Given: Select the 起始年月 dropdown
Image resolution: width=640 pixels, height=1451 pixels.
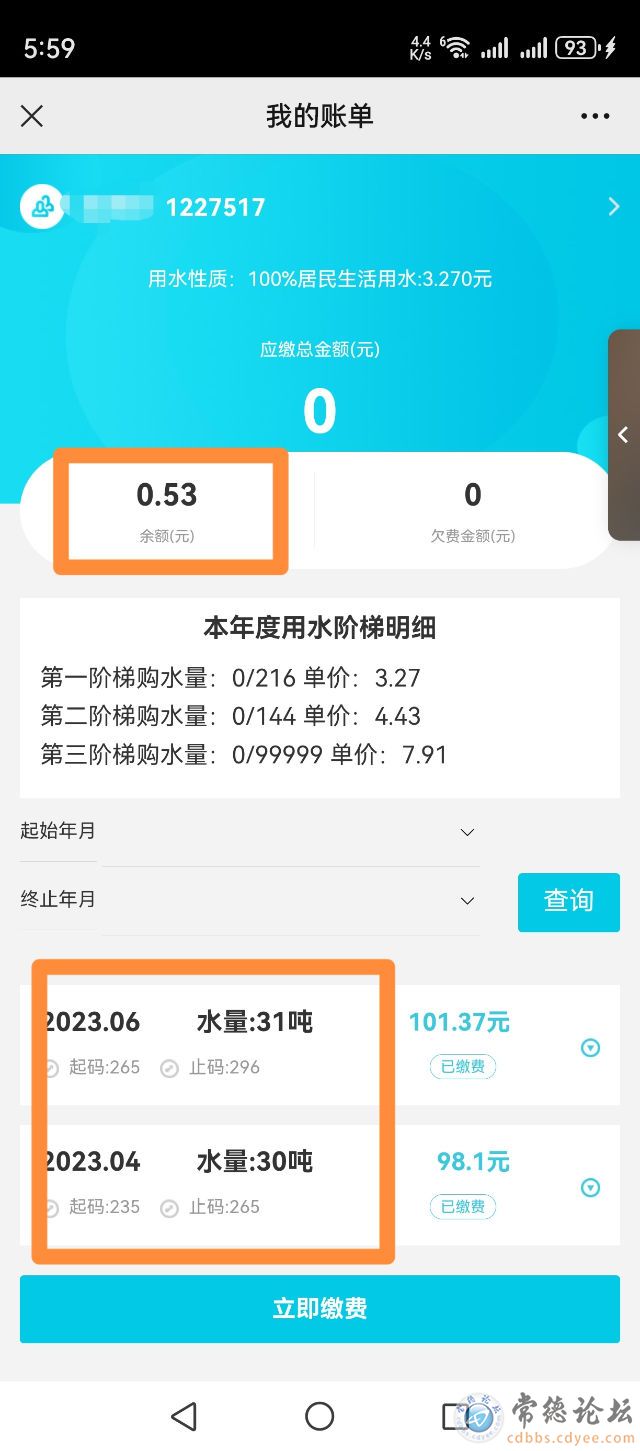Looking at the screenshot, I should coord(290,832).
